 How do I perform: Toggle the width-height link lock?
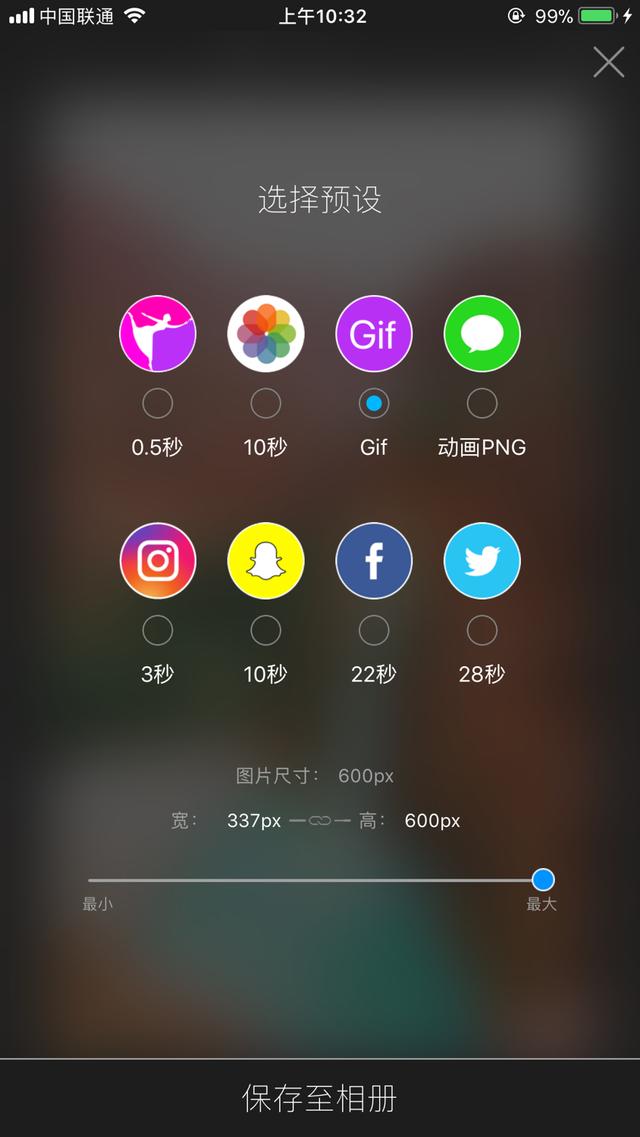320,821
